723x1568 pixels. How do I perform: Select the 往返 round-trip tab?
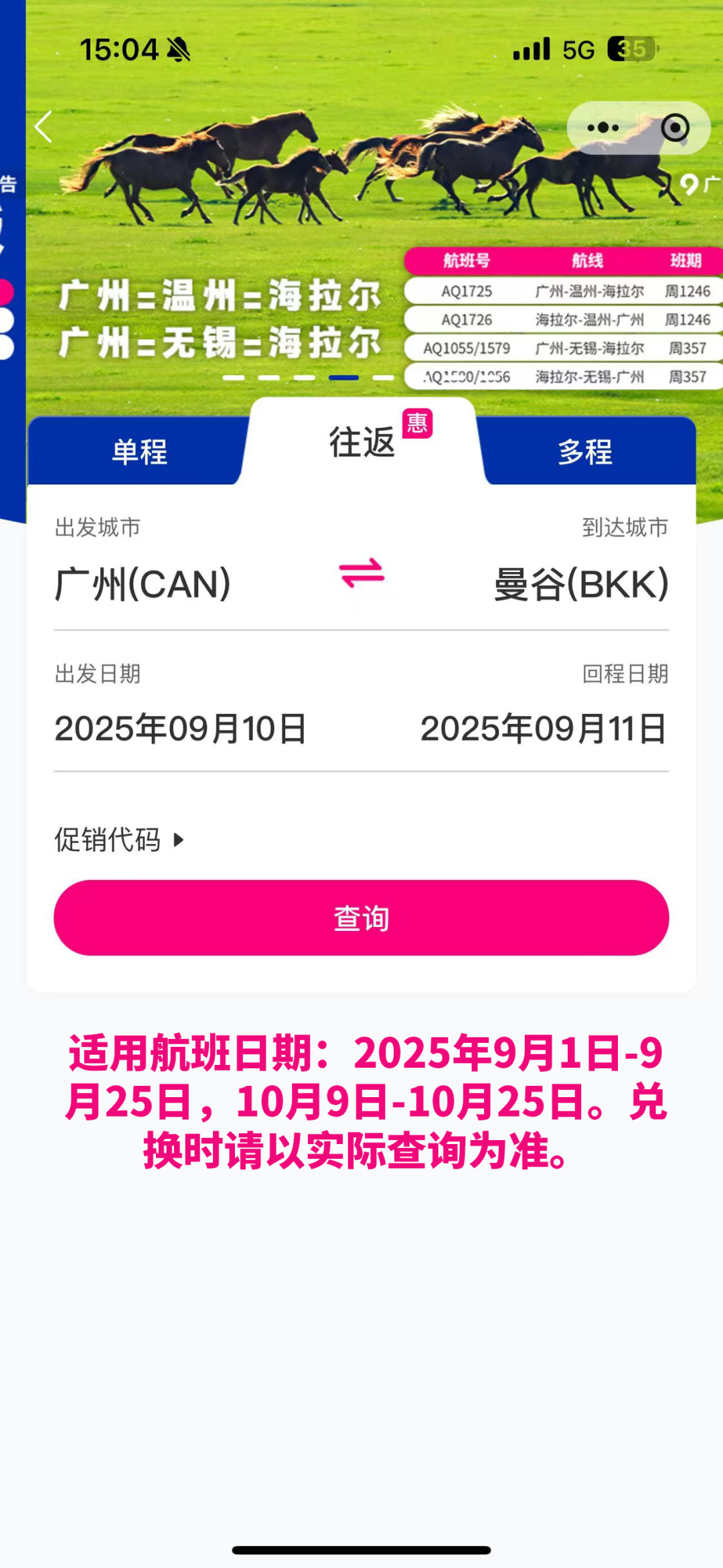(361, 443)
